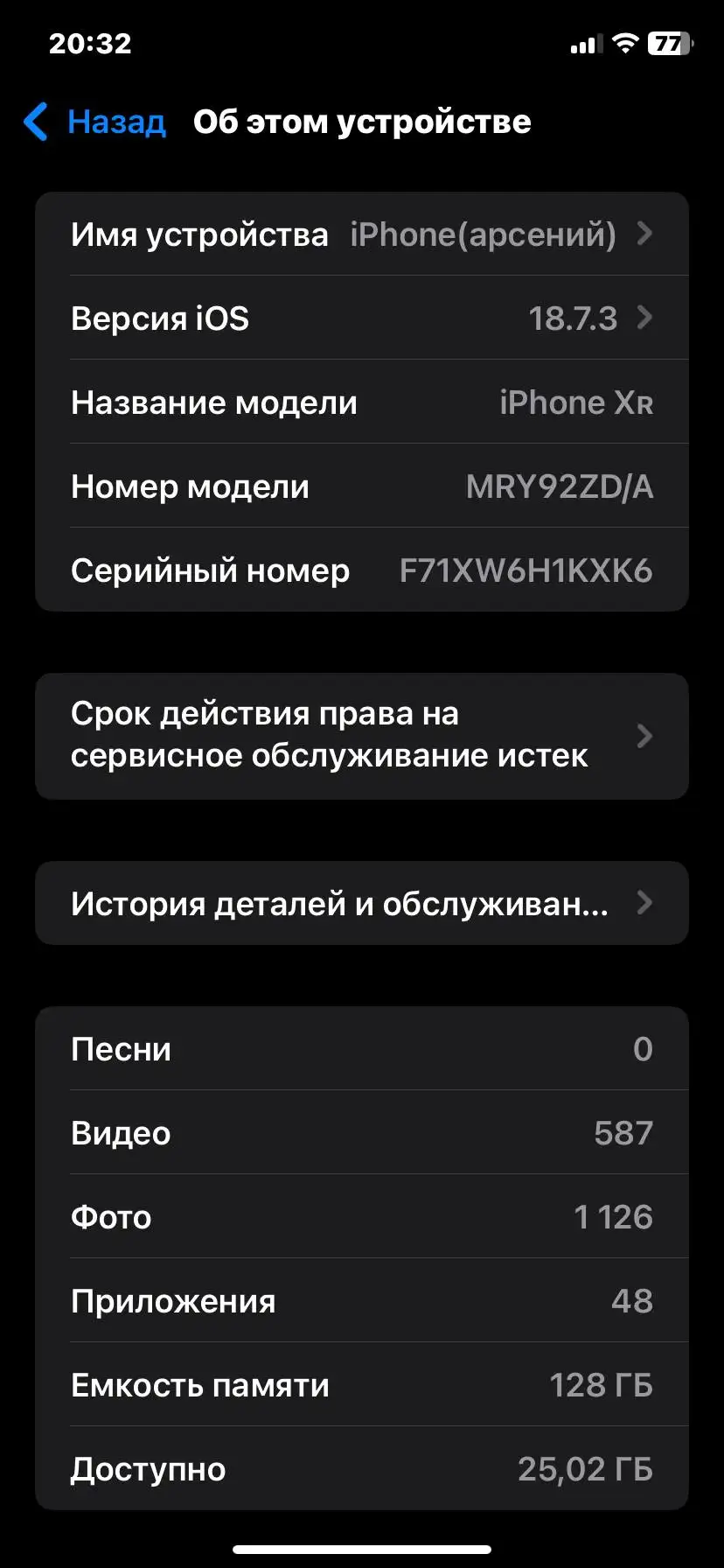This screenshot has height=1568, width=724.
Task: Tap the battery indicator showing 77
Action: click(669, 42)
